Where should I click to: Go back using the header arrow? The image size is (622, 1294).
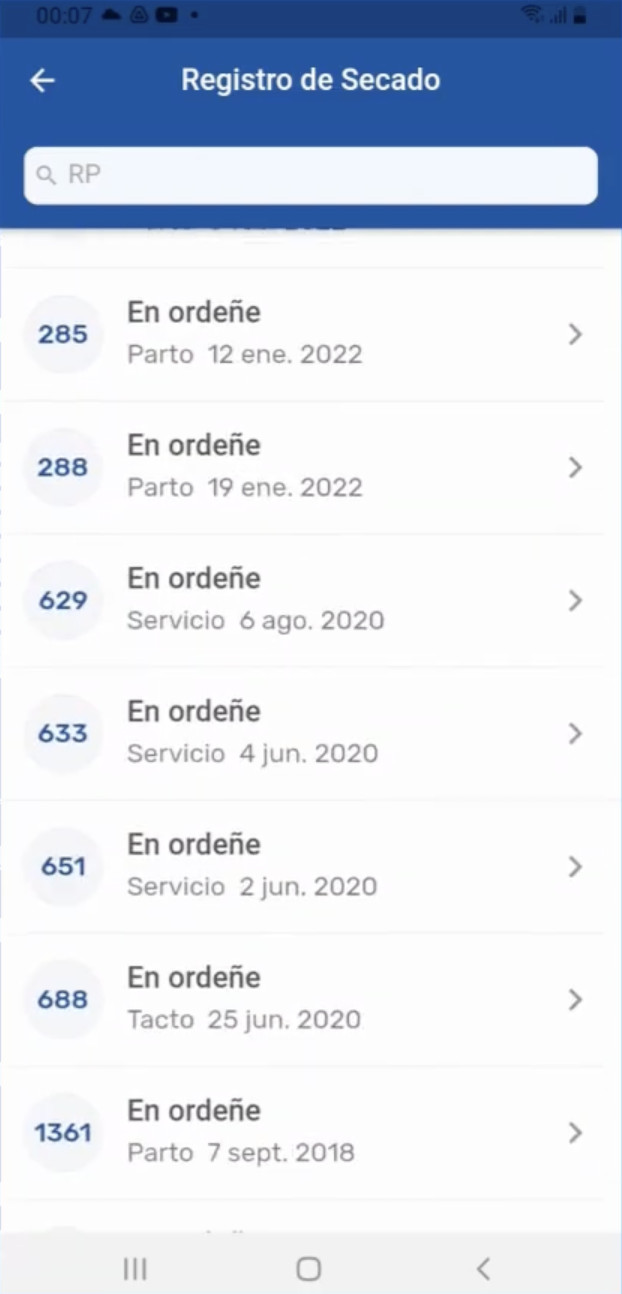pyautogui.click(x=42, y=81)
